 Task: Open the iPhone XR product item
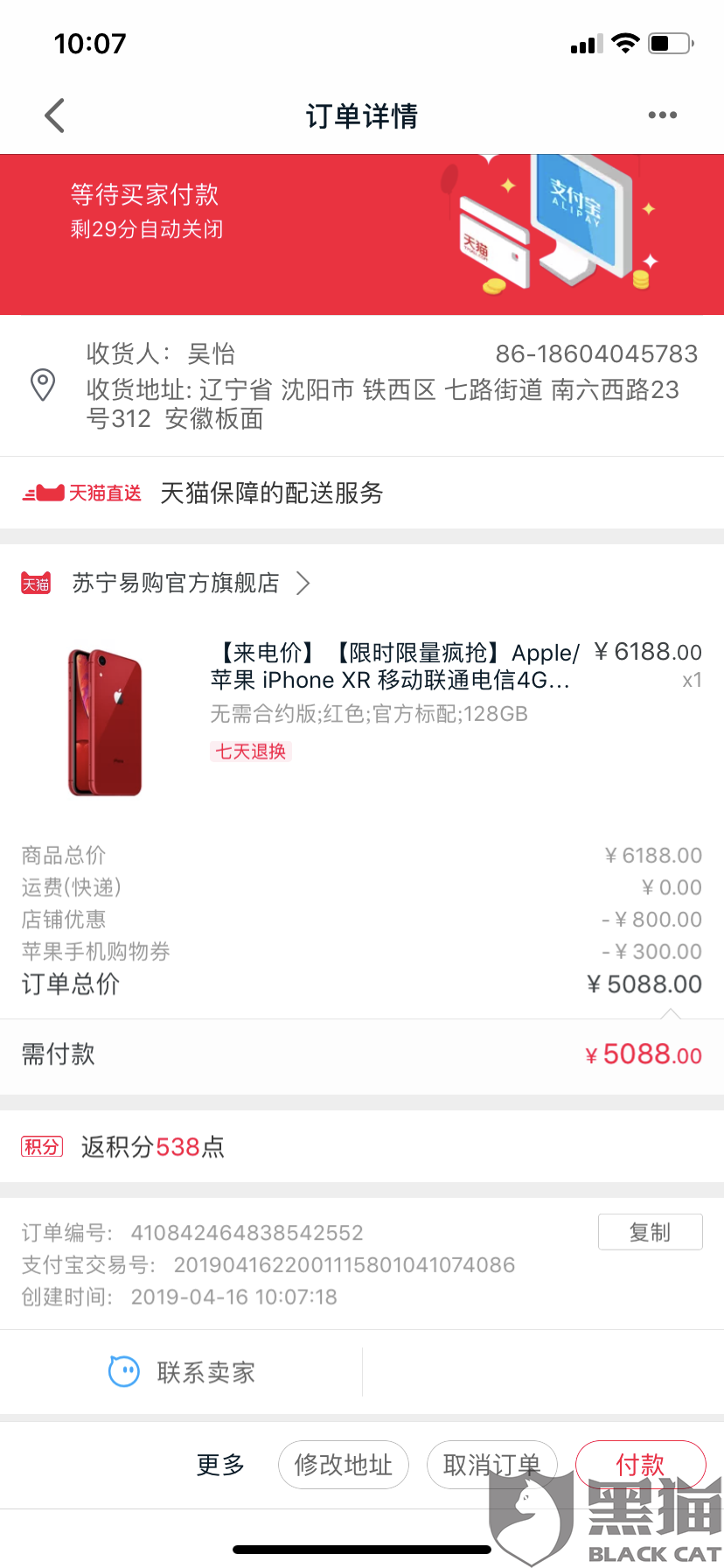coord(362,719)
